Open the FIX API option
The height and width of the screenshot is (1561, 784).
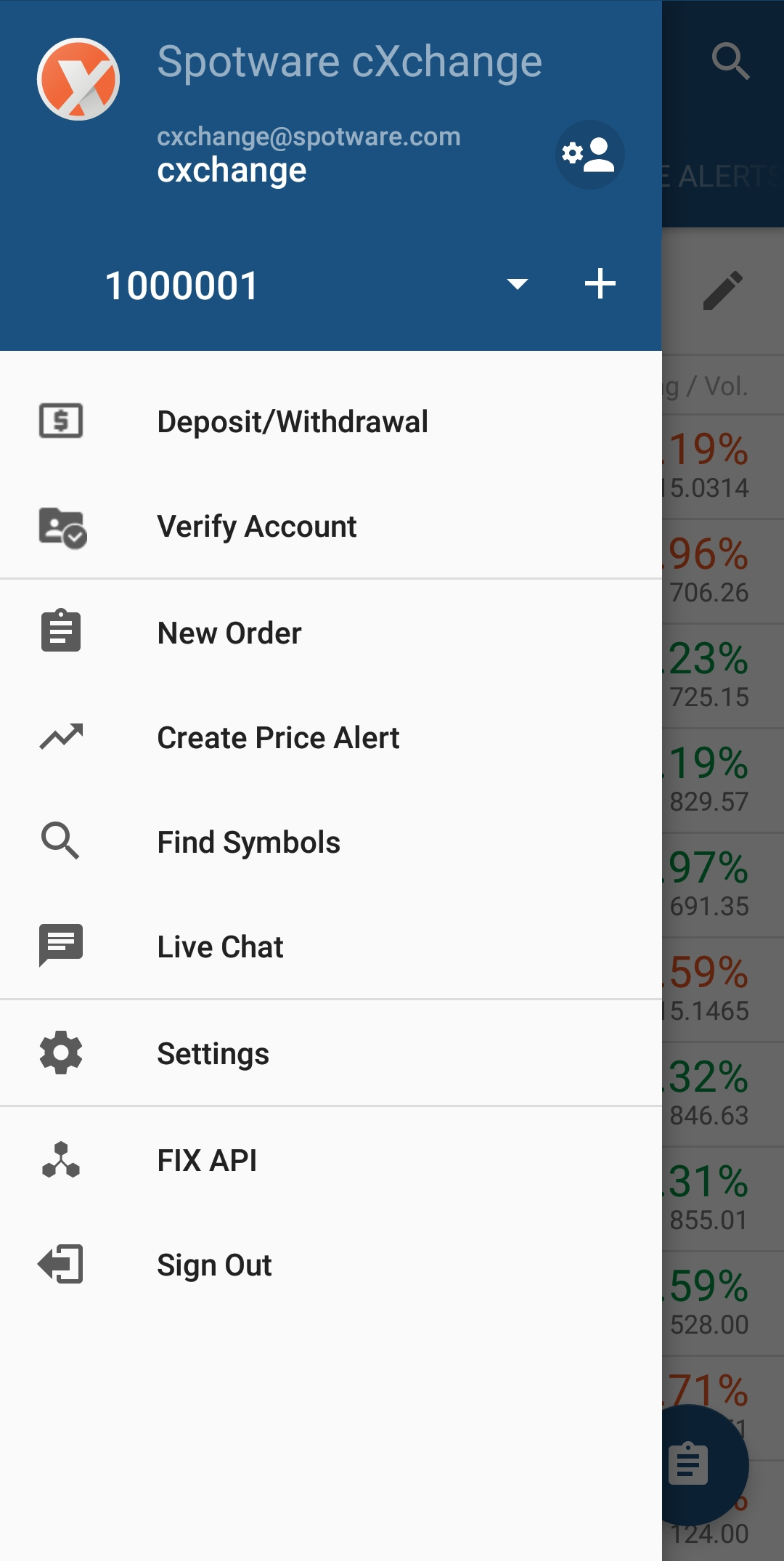point(331,1160)
